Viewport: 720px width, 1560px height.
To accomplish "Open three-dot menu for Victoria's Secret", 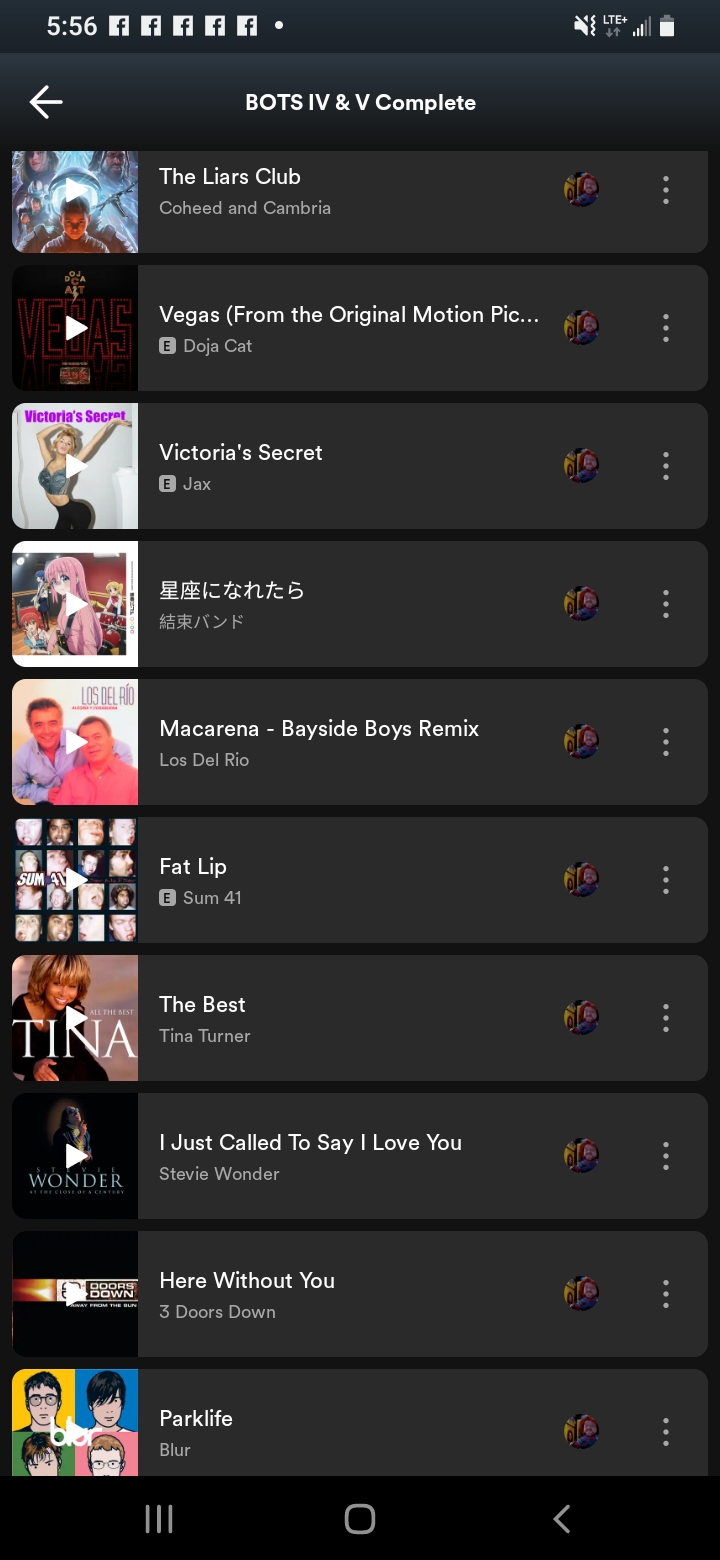I will [666, 466].
